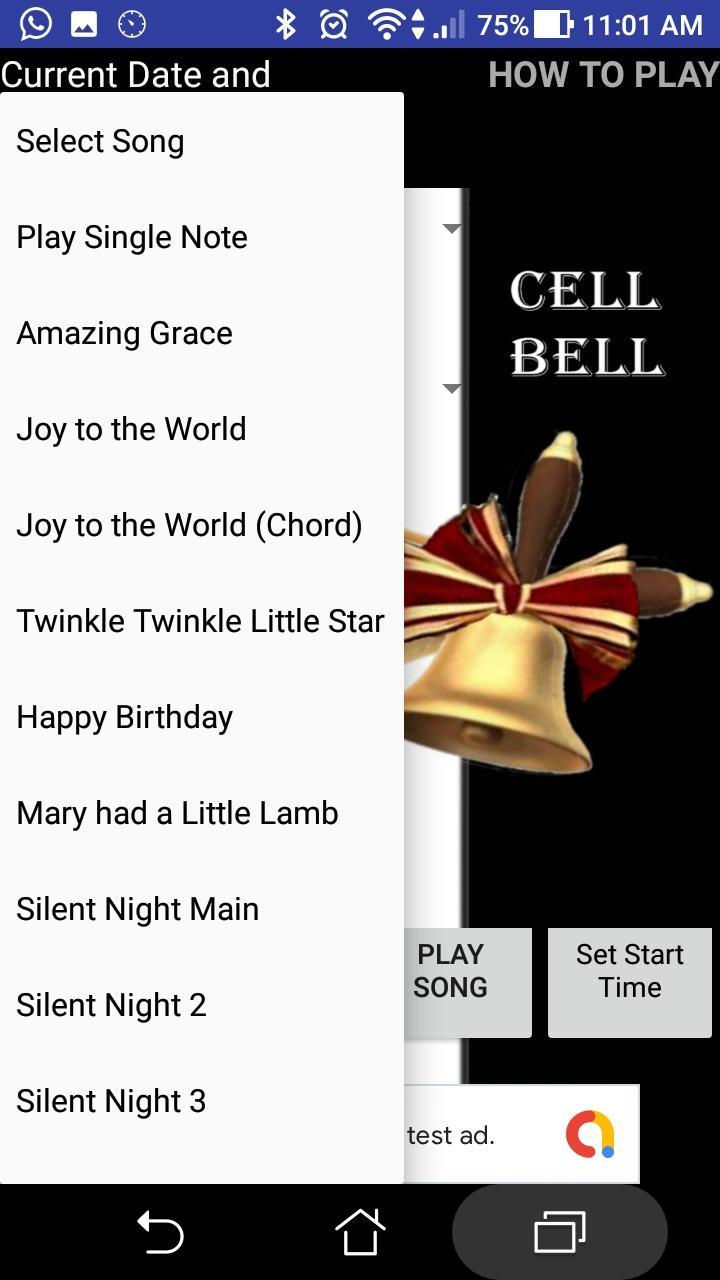Image resolution: width=720 pixels, height=1280 pixels.
Task: Open the Select Song option
Action: tap(99, 141)
